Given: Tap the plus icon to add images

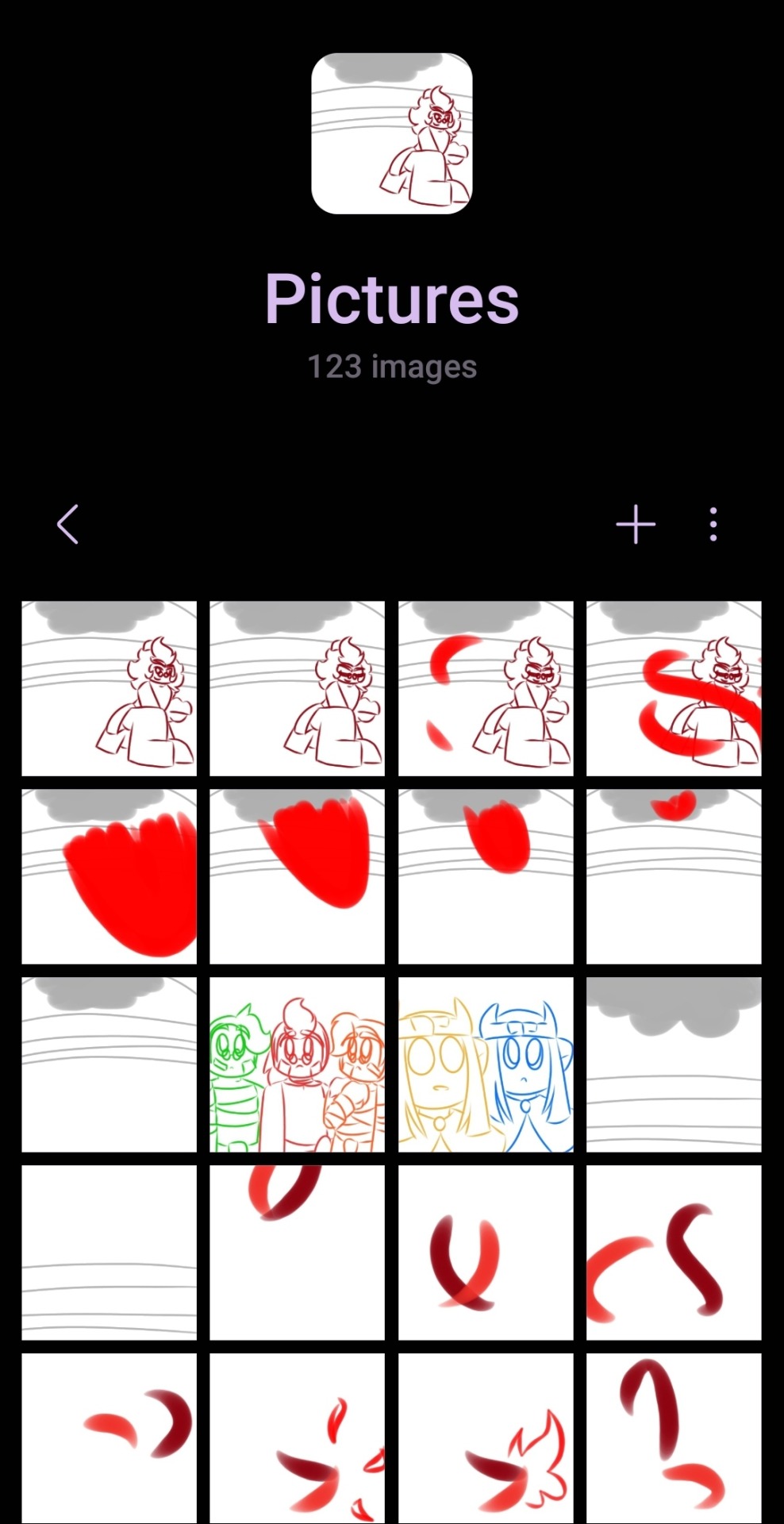Looking at the screenshot, I should (636, 525).
